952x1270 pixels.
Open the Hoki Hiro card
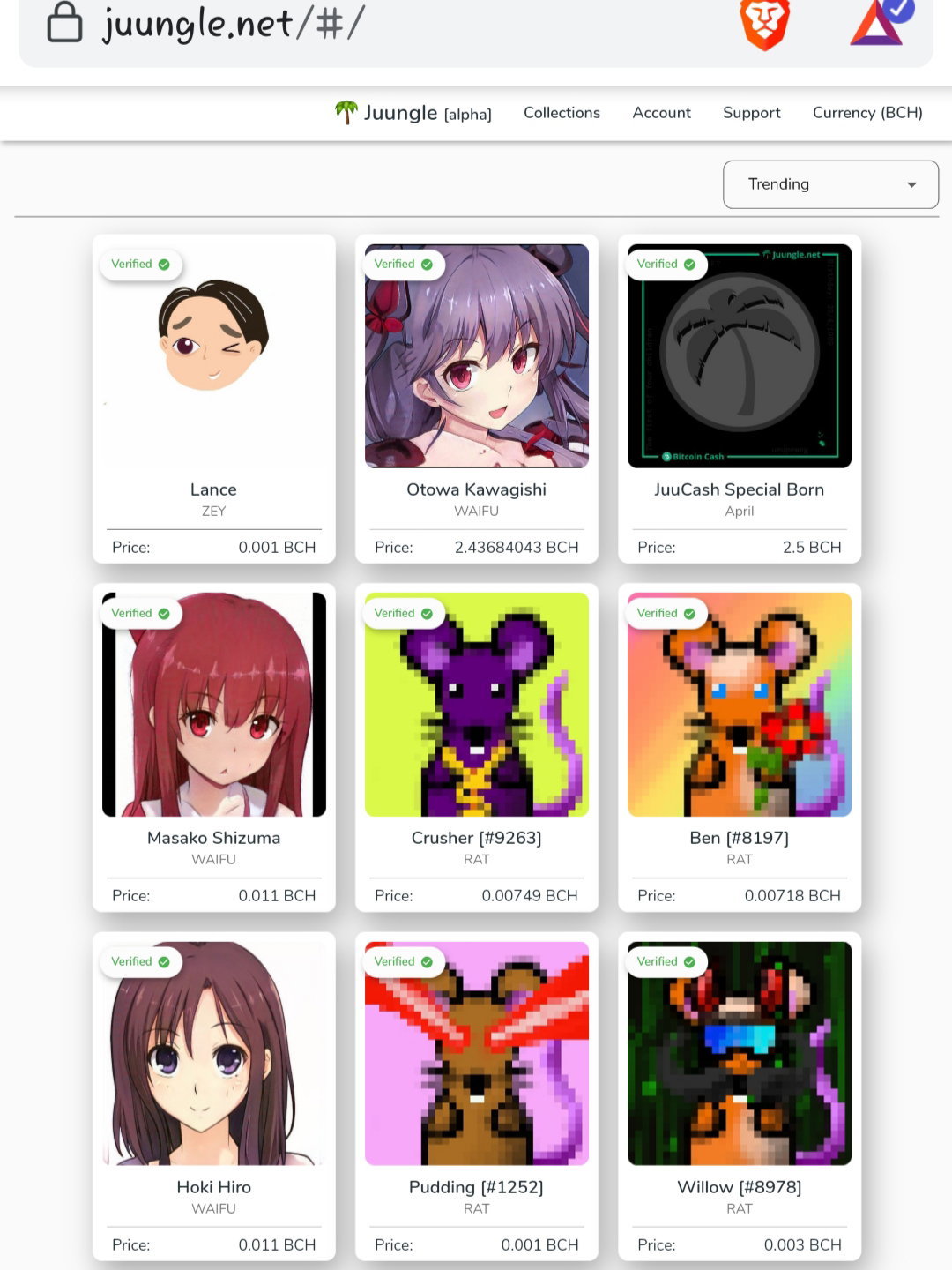214,1096
